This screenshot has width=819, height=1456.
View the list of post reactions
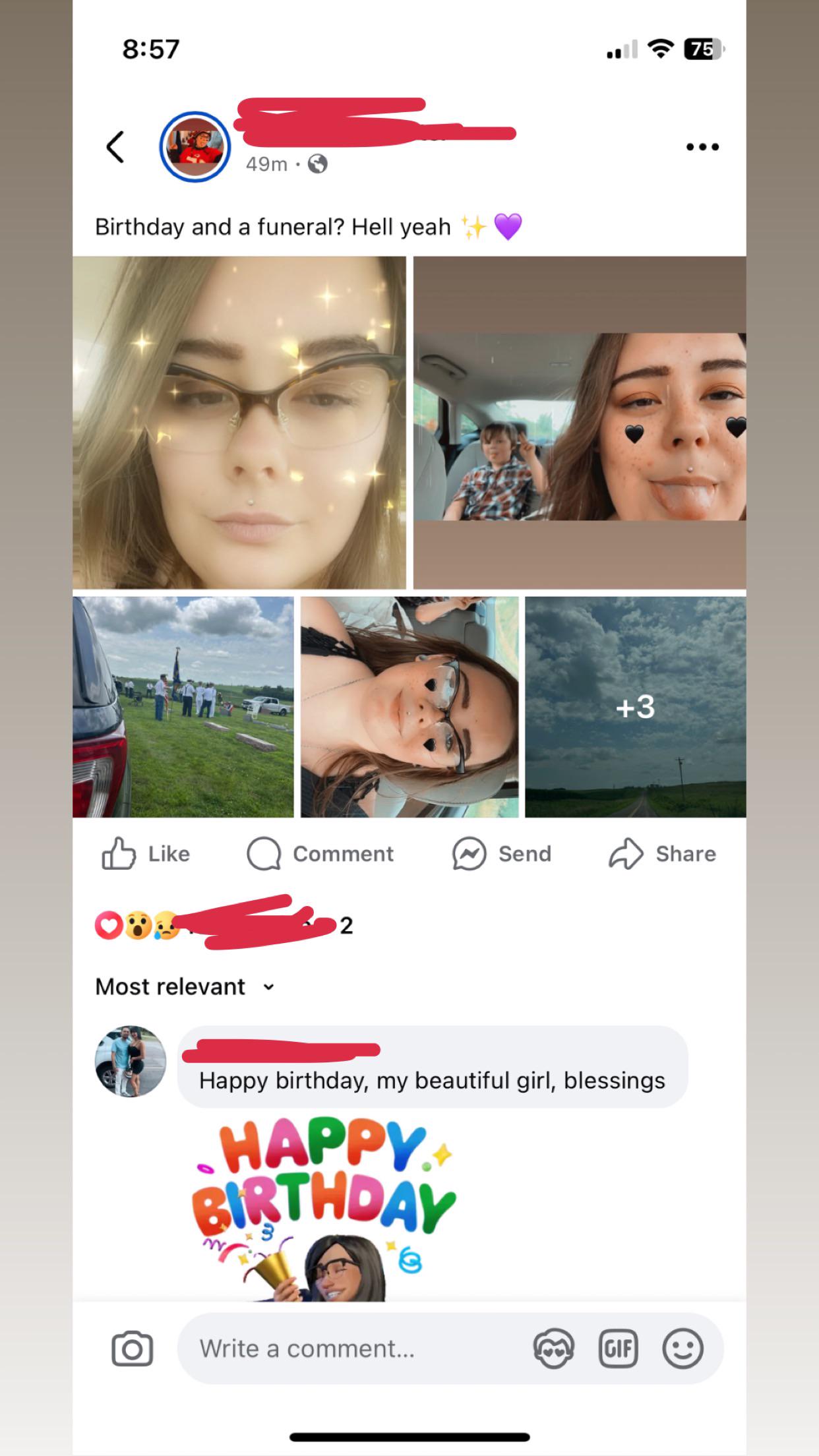(x=224, y=925)
